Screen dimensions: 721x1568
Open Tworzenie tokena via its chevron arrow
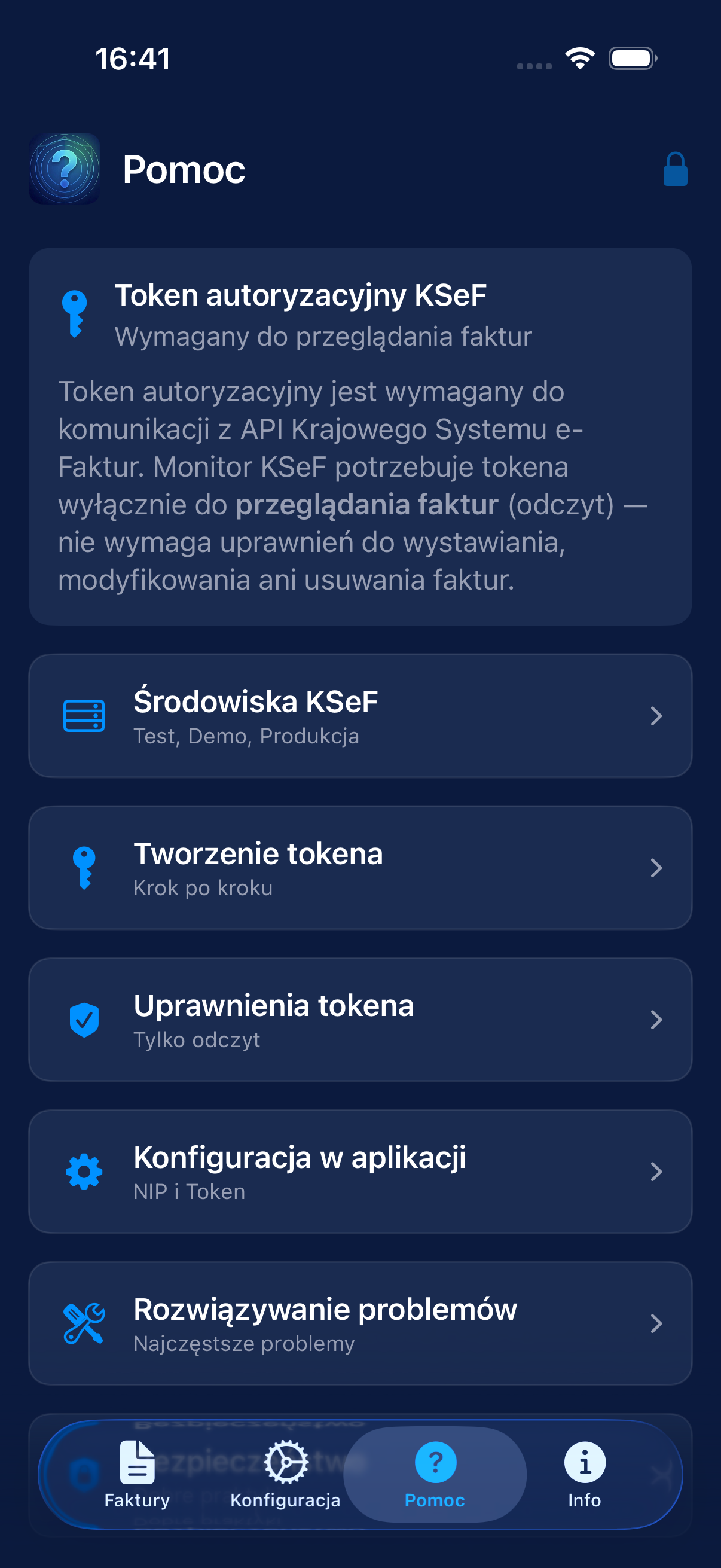pyautogui.click(x=656, y=868)
